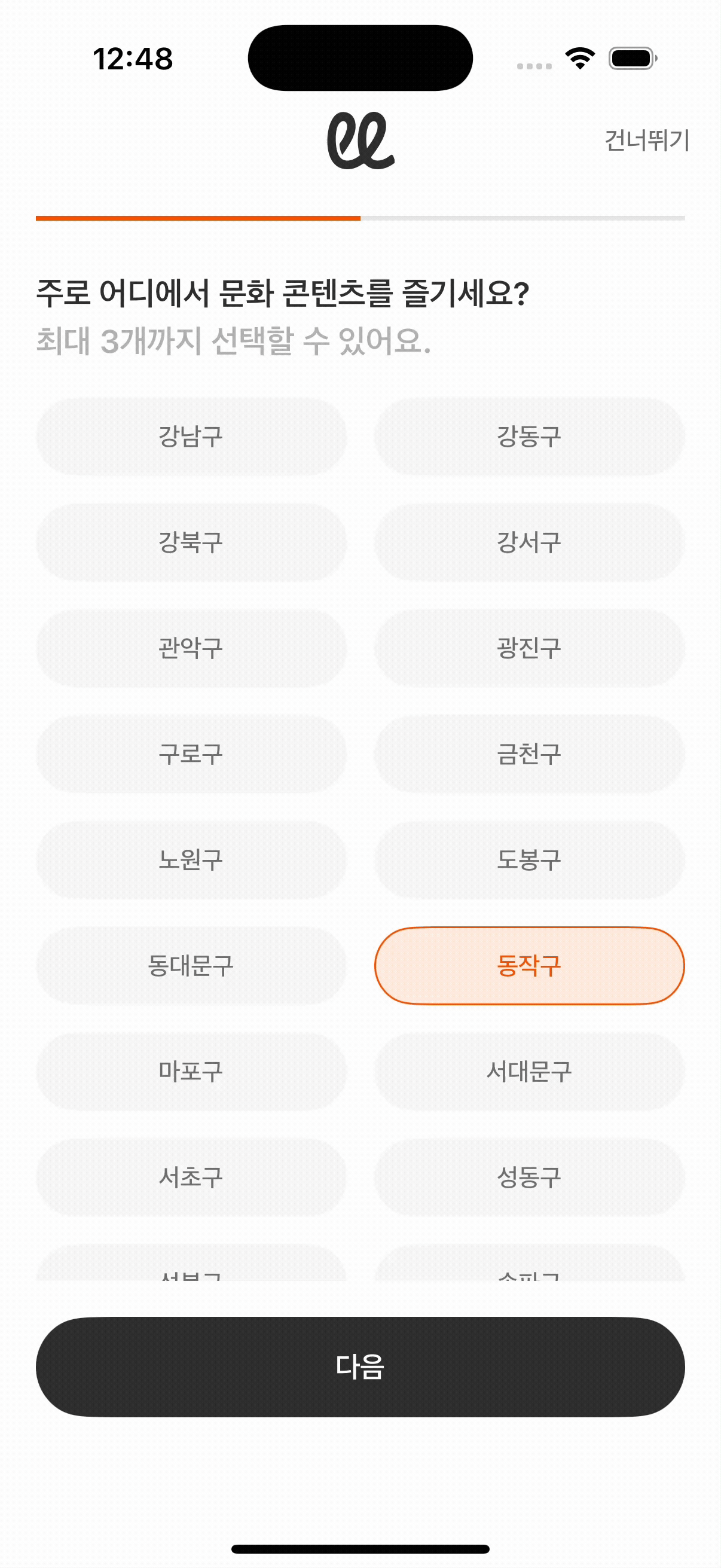Select the 동대문구 chip

point(191,966)
